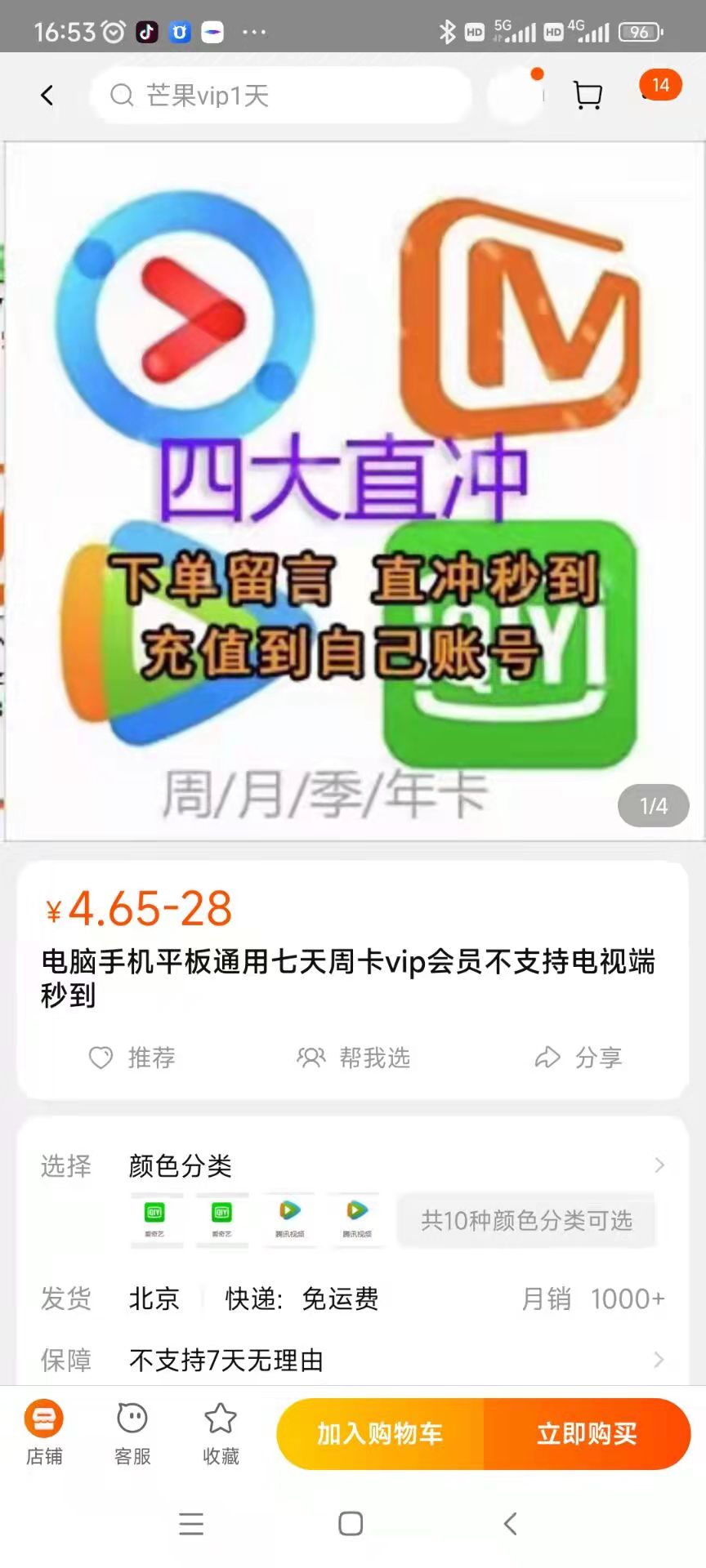Open the shopping cart icon
Viewport: 706px width, 1568px height.
click(x=588, y=96)
